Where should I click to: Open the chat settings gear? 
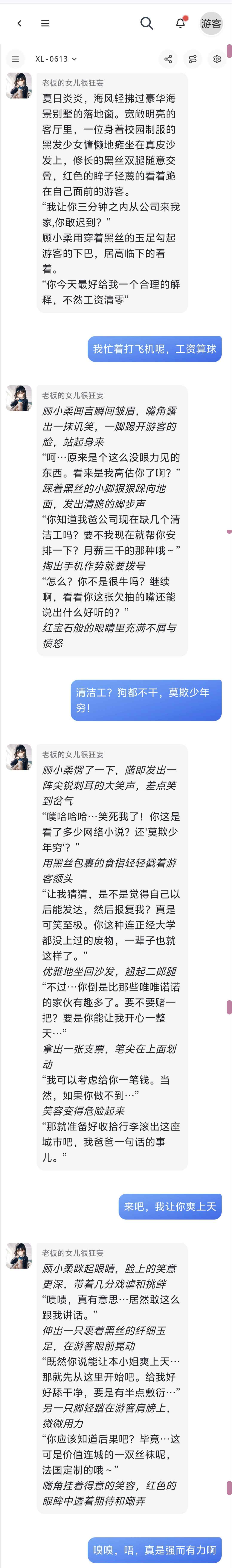tap(217, 59)
